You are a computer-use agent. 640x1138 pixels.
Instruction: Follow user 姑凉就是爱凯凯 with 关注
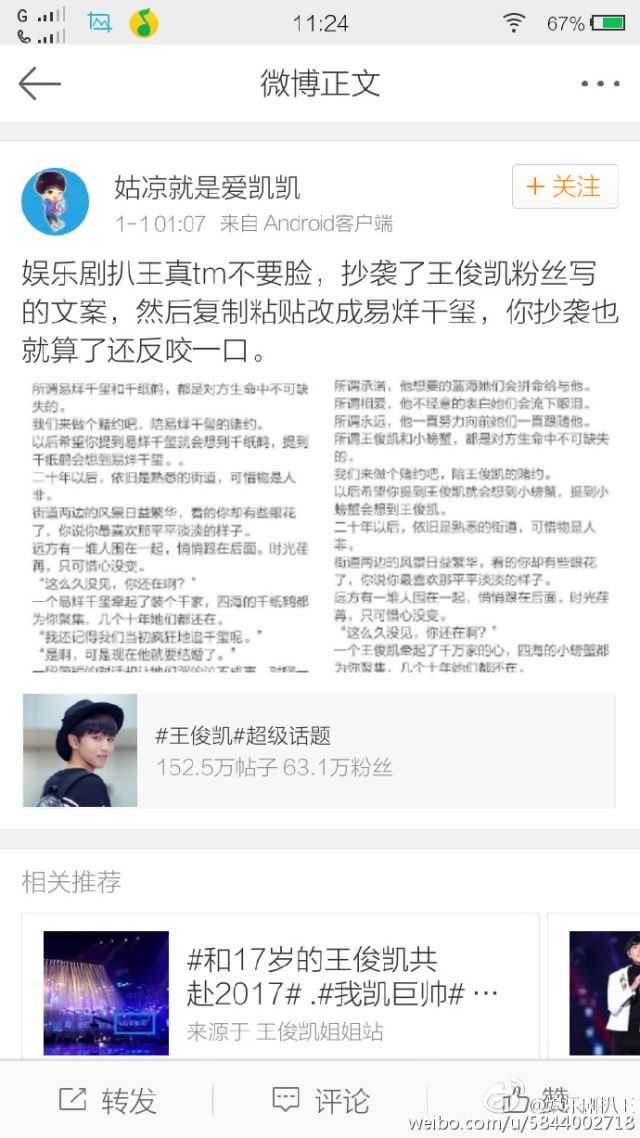pyautogui.click(x=564, y=187)
